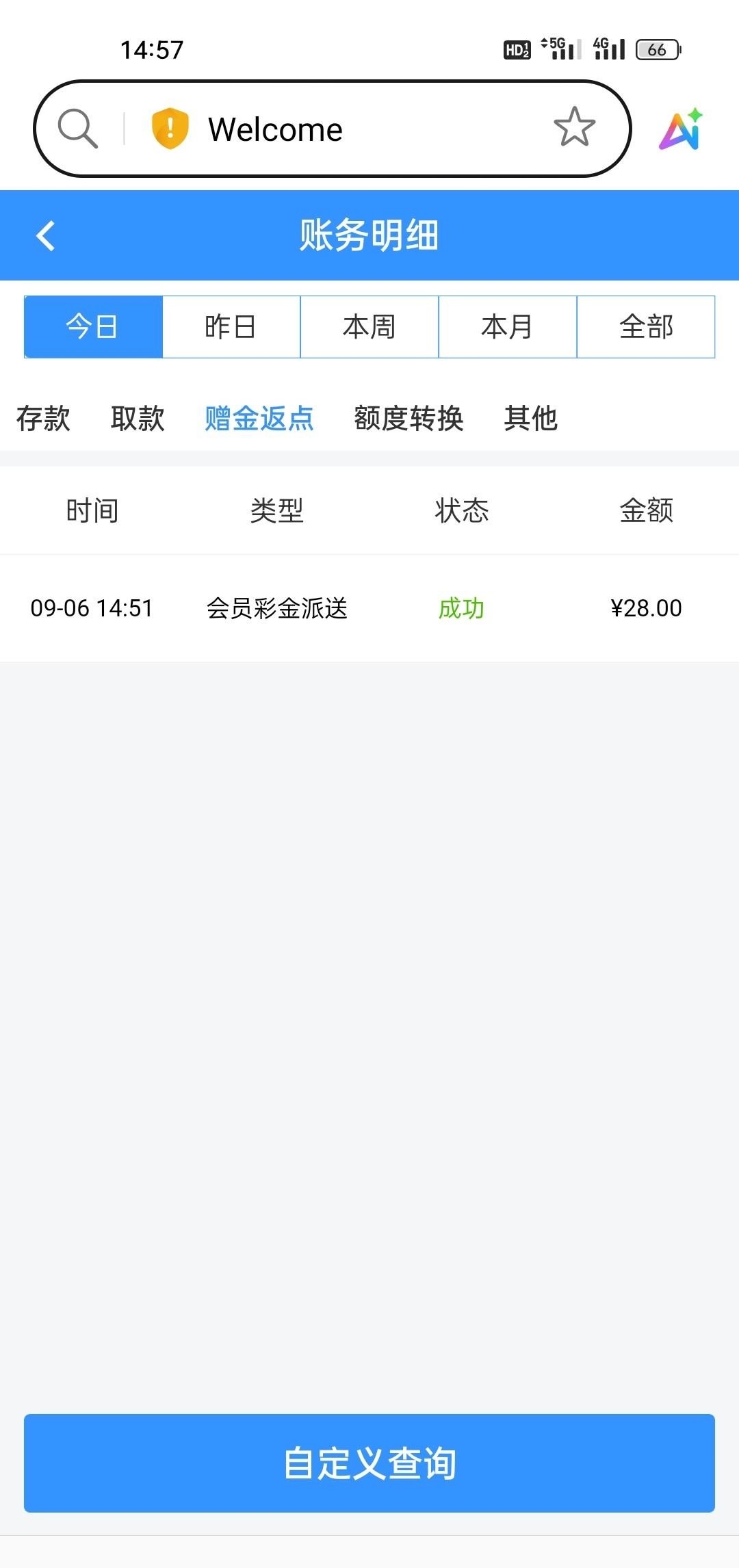Switch to the 昨日 time filter

[231, 327]
